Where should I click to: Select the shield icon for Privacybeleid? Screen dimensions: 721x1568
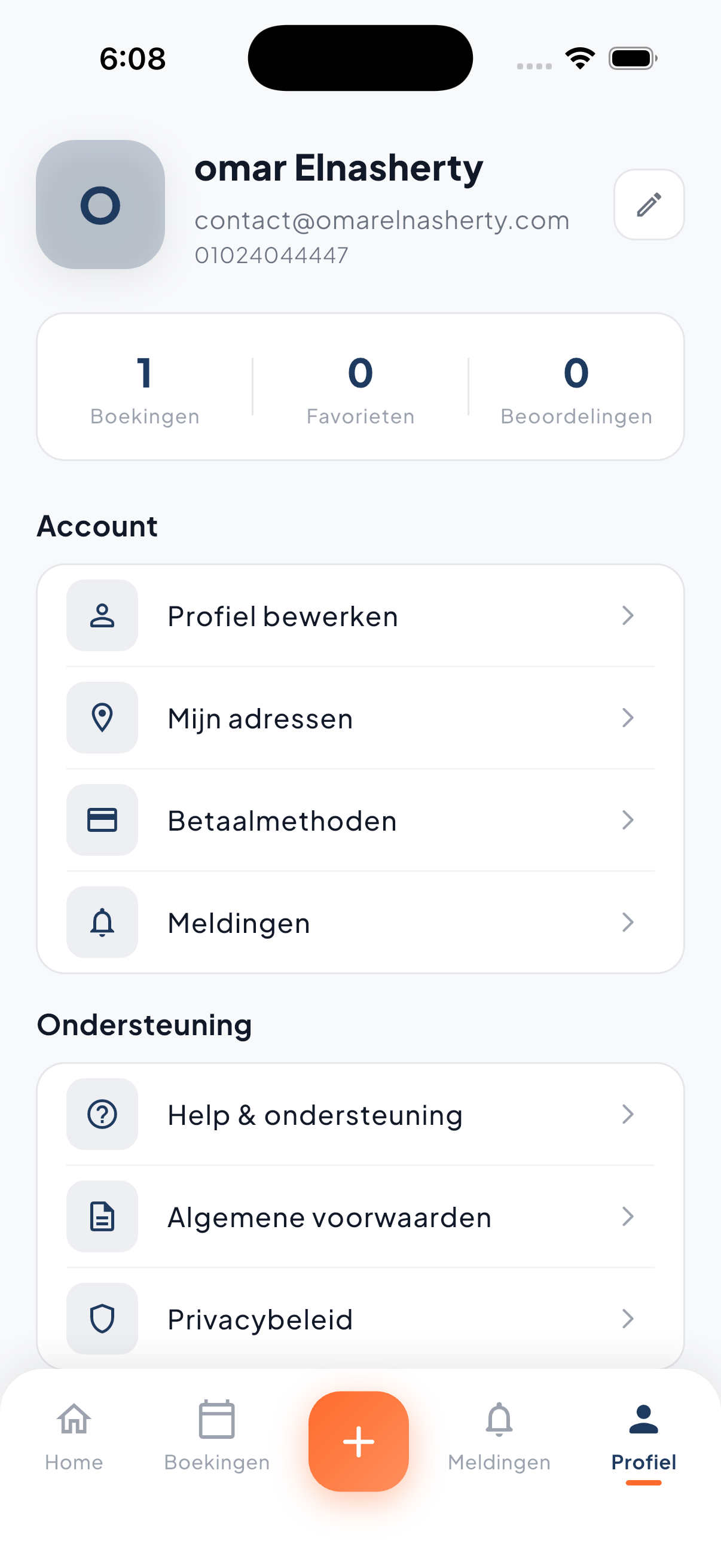[102, 1319]
